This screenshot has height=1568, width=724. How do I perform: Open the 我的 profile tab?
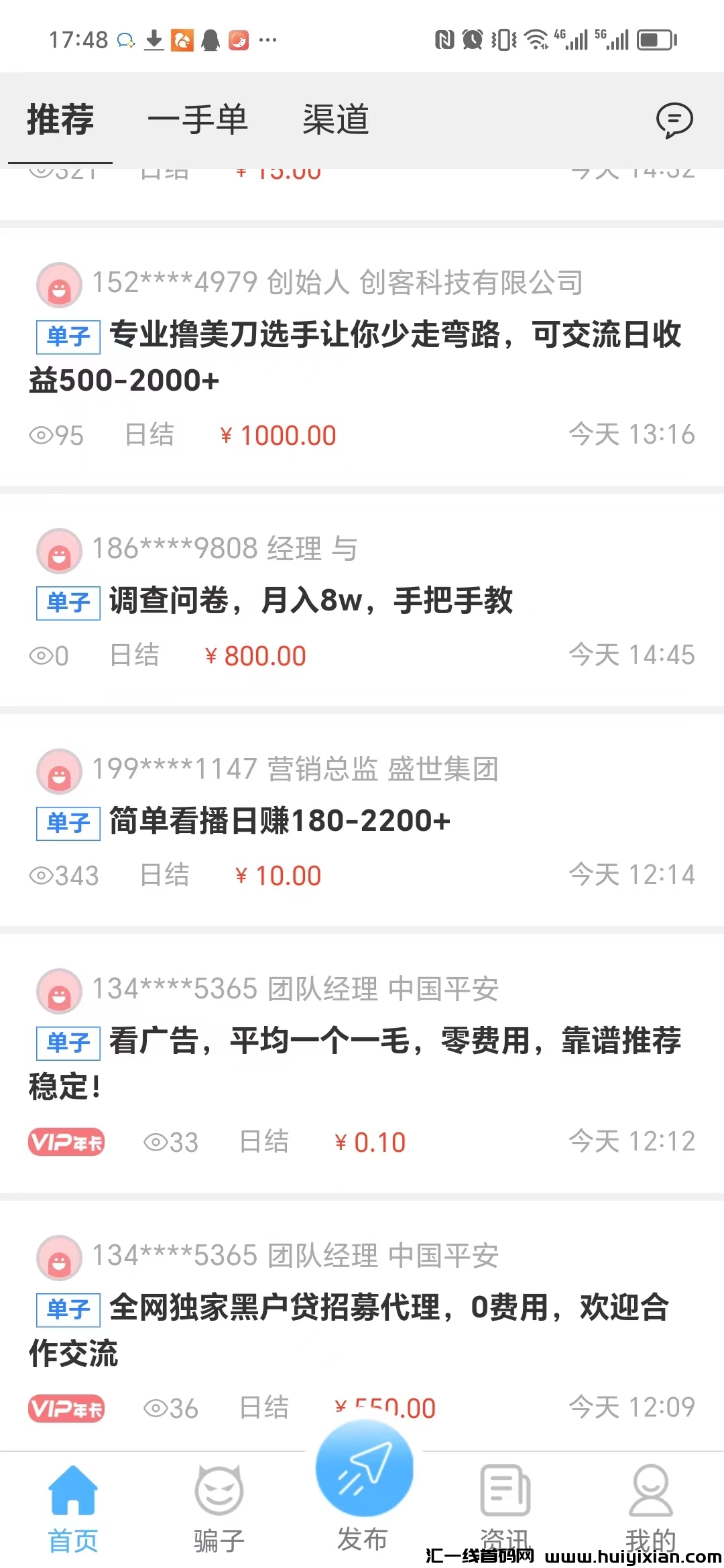tap(650, 1508)
